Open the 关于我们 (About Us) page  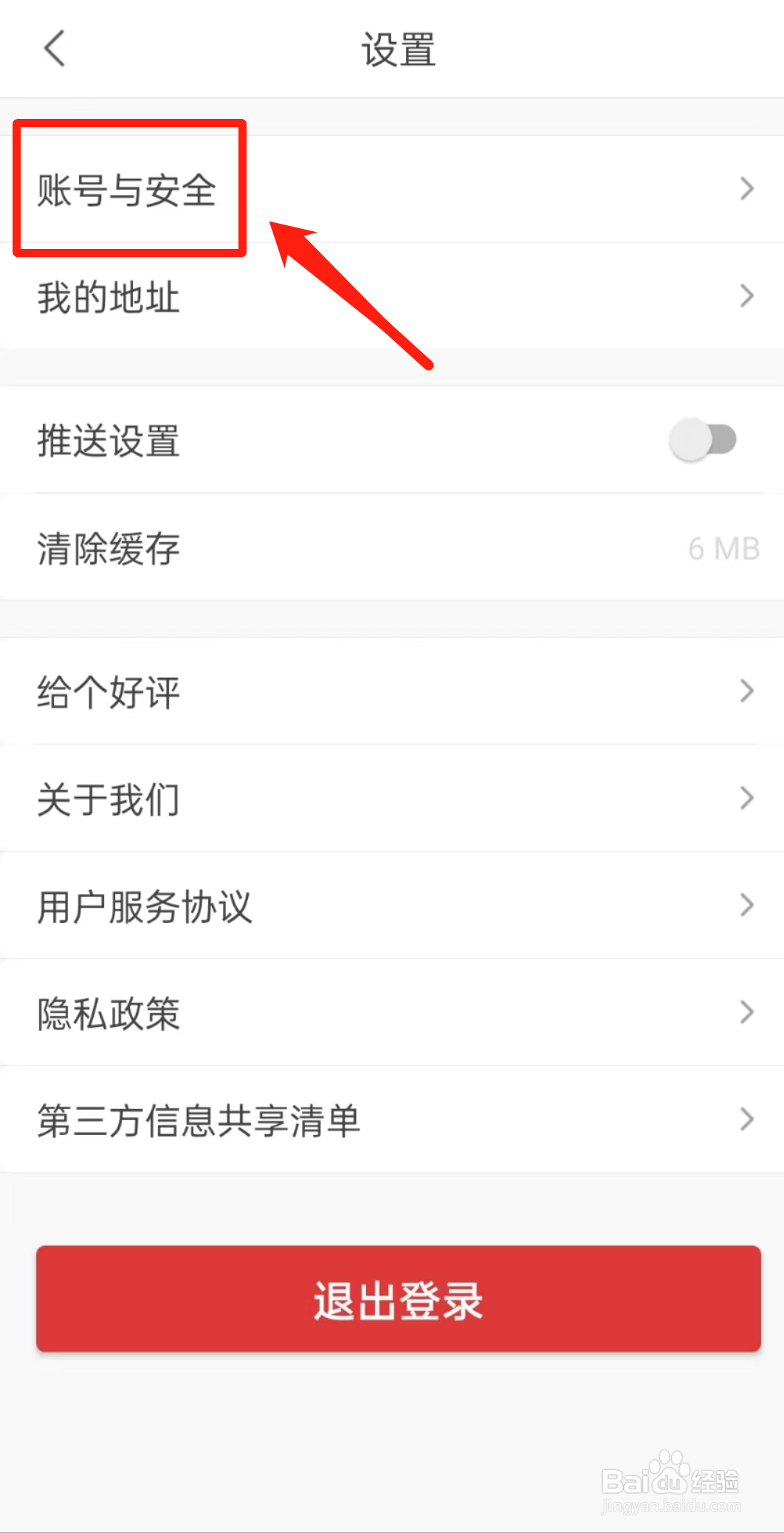coord(109,798)
